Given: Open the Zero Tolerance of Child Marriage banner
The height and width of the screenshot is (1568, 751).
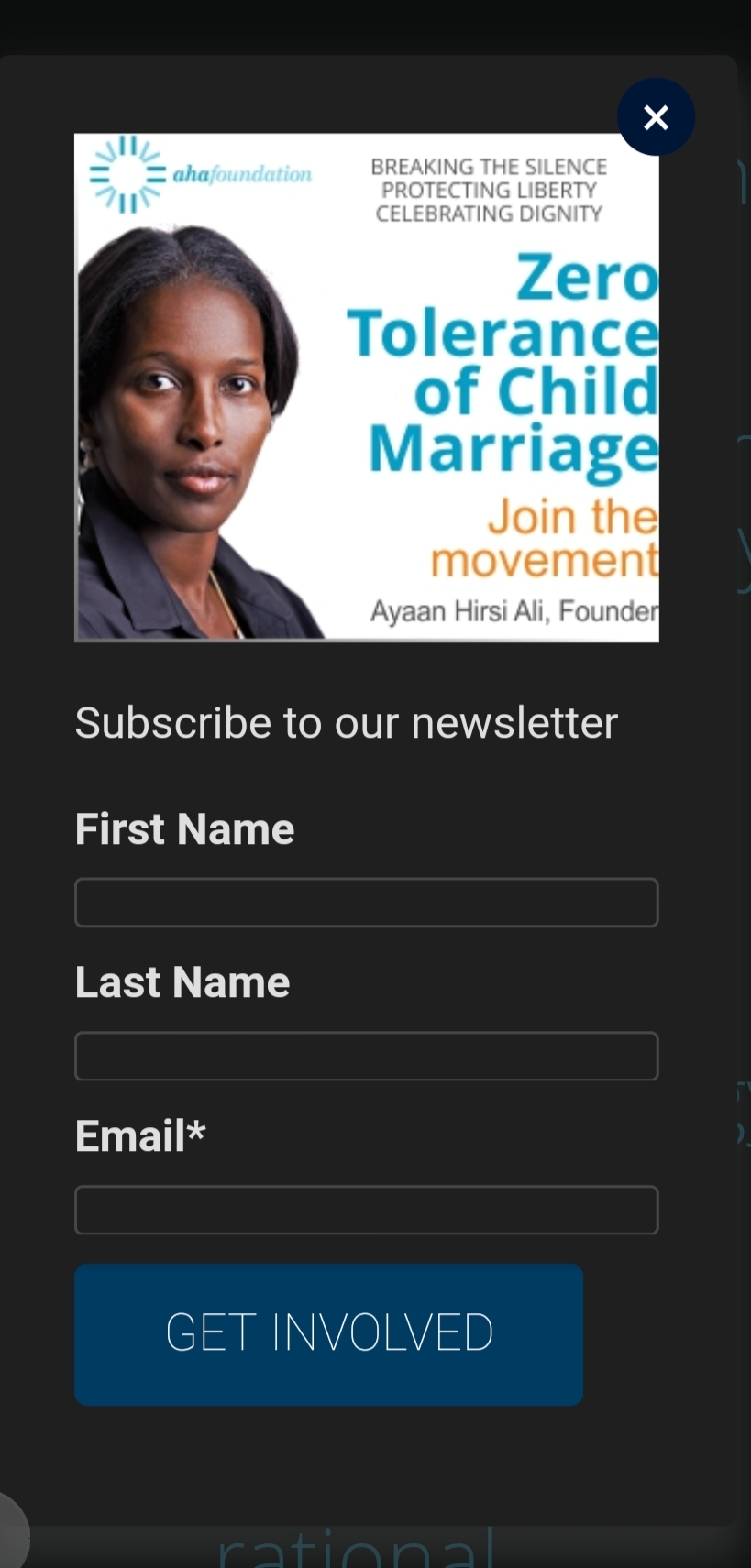Looking at the screenshot, I should point(366,388).
